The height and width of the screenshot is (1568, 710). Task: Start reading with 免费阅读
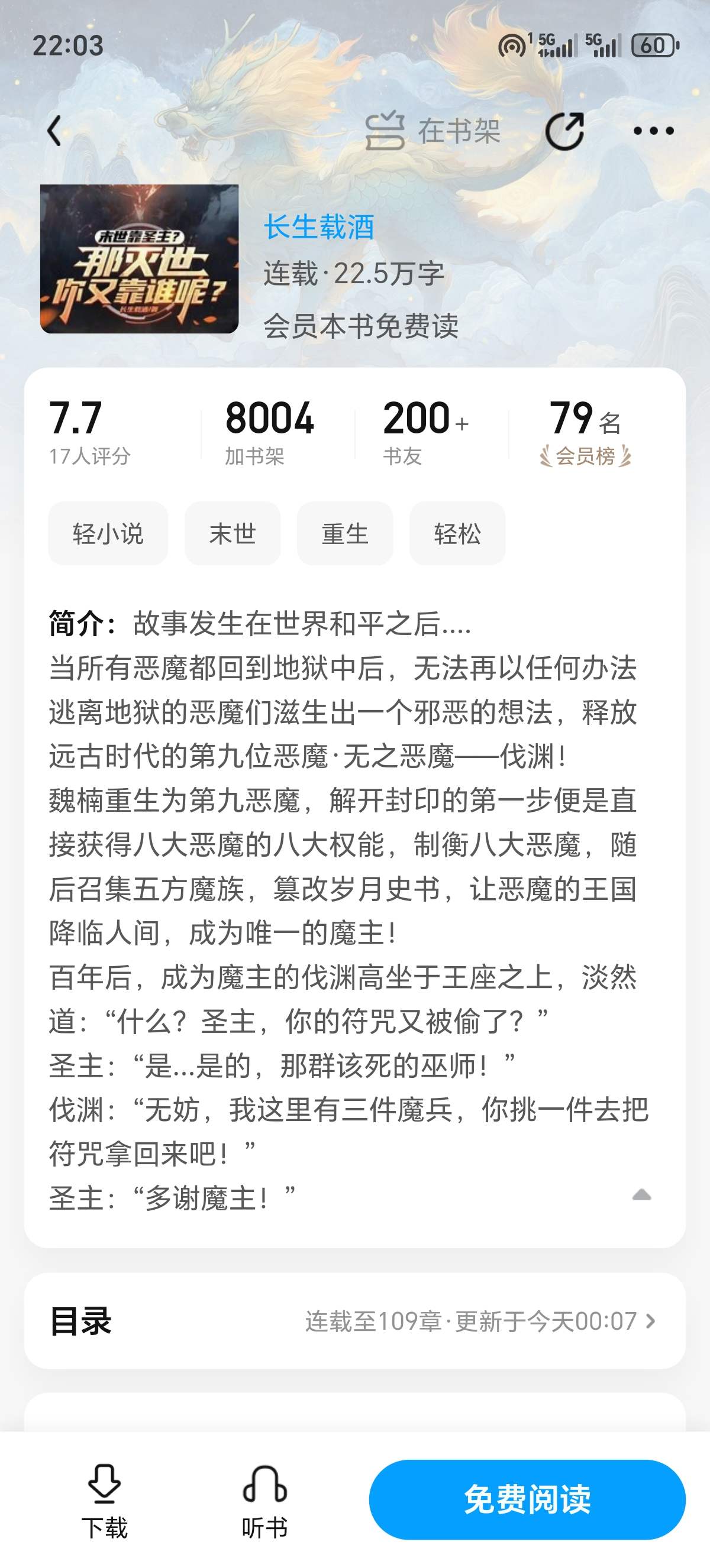[527, 1499]
